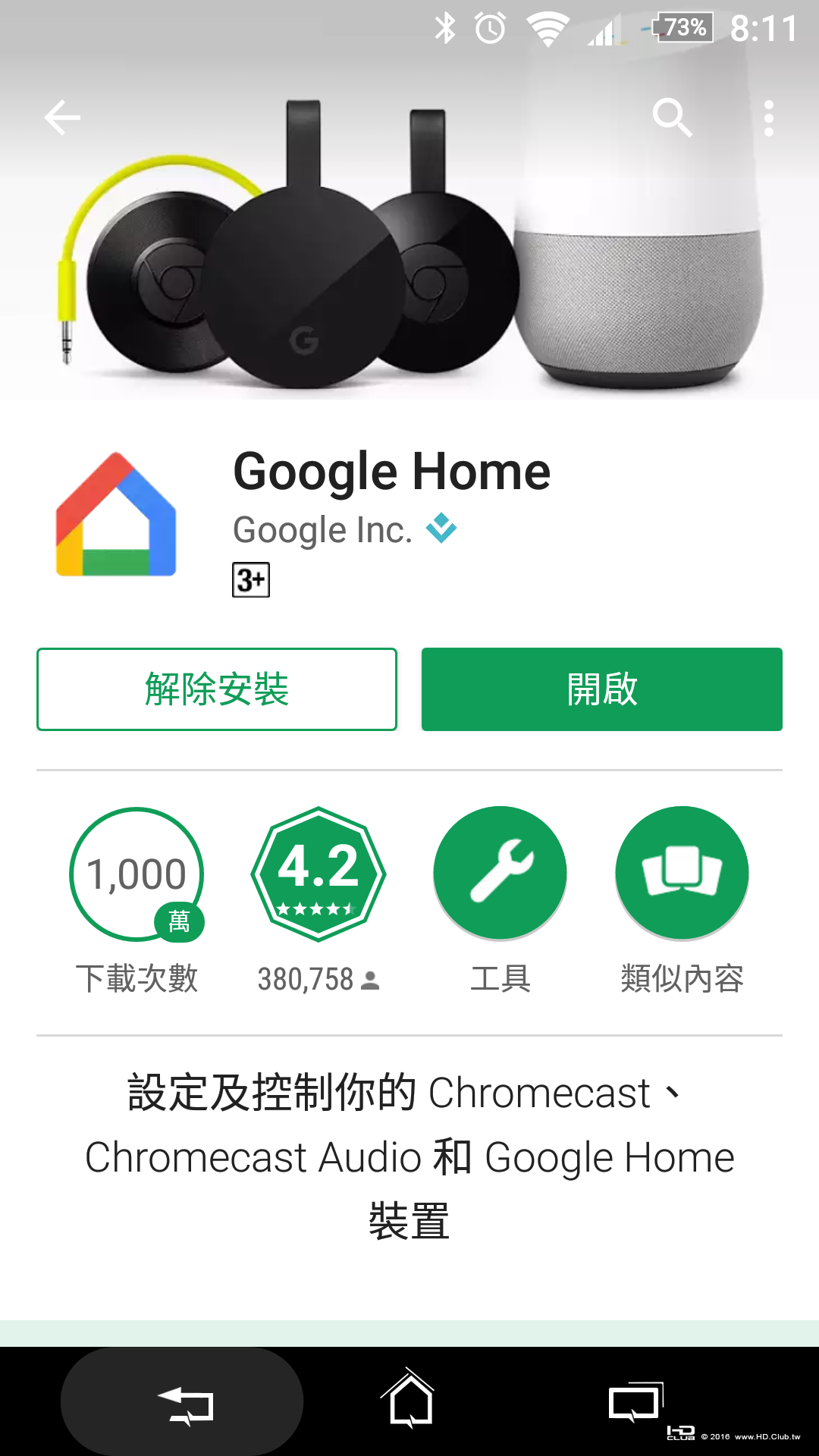
Task: Tap the system home button
Action: [x=409, y=1401]
